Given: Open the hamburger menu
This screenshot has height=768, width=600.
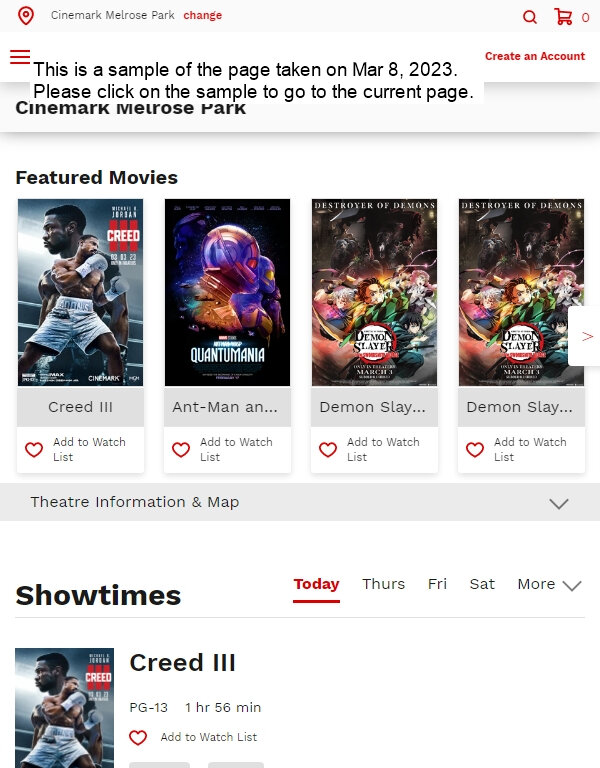Looking at the screenshot, I should (x=20, y=57).
